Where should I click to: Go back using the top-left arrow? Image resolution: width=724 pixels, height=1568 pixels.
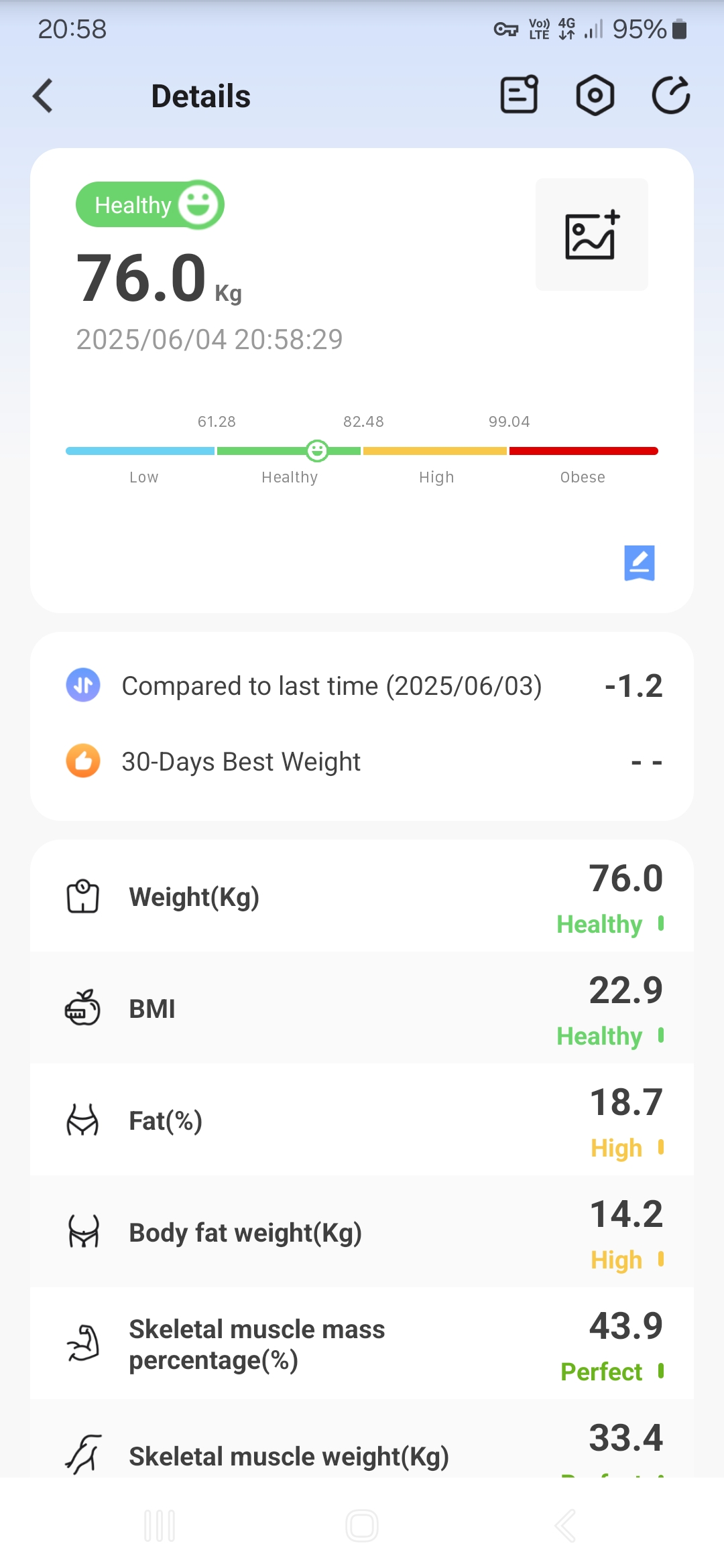43,96
